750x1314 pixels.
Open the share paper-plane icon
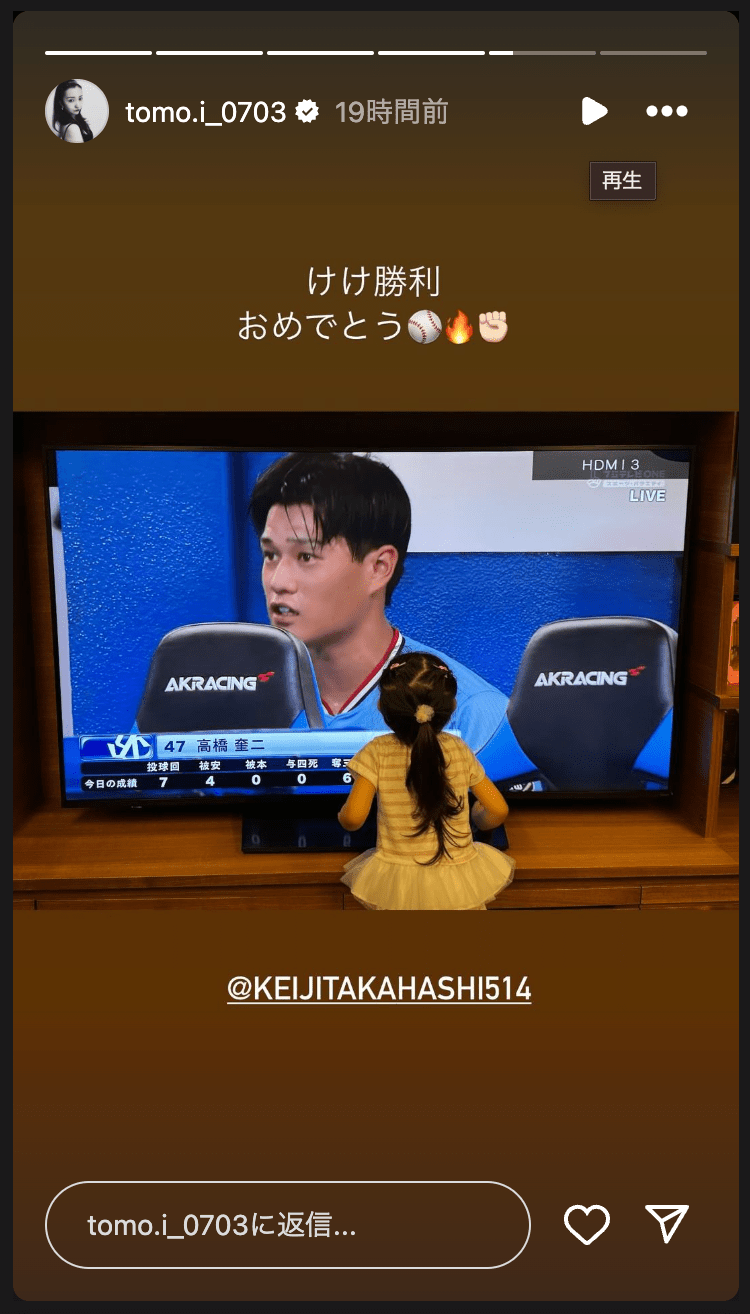(665, 1222)
